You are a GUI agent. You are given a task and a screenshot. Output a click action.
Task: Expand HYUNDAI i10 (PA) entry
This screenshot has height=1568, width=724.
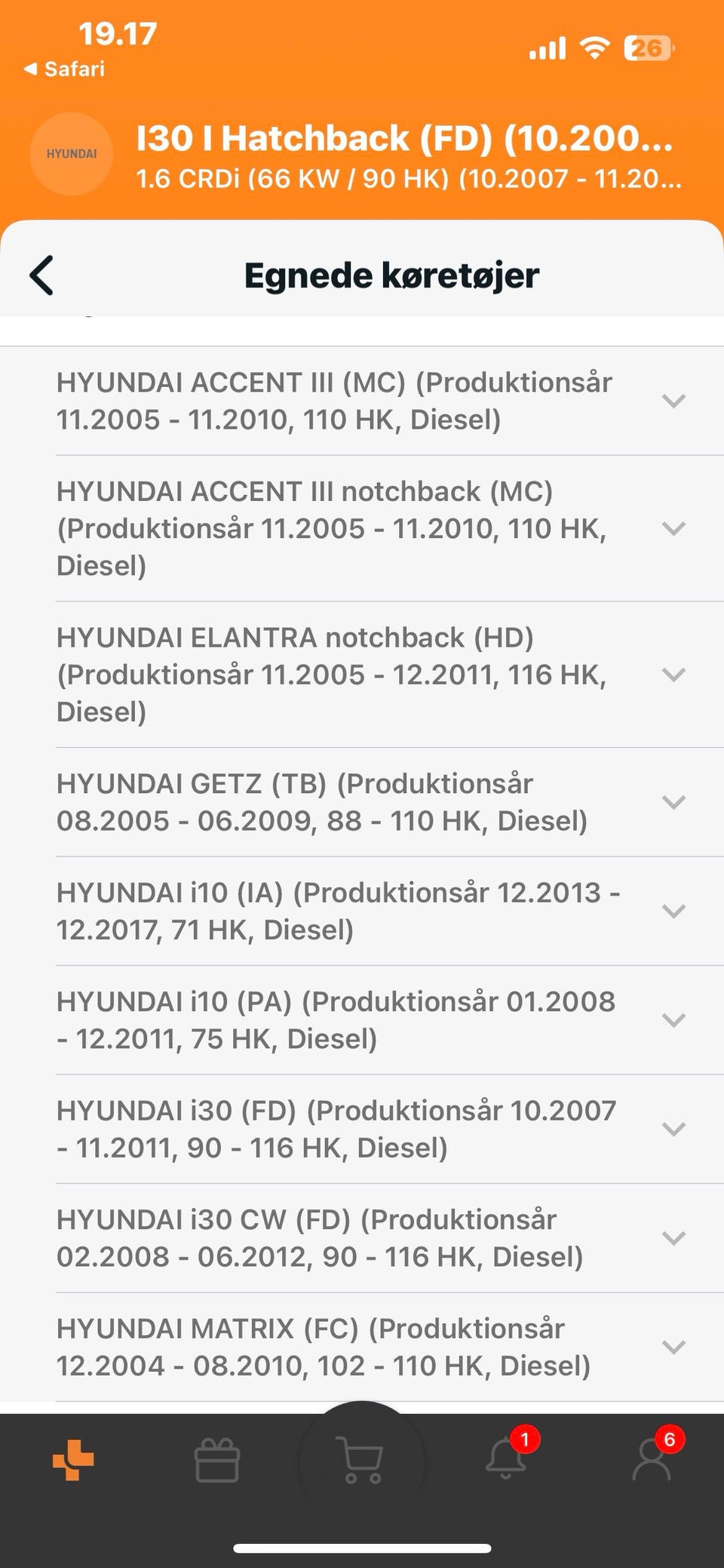coord(673,1020)
